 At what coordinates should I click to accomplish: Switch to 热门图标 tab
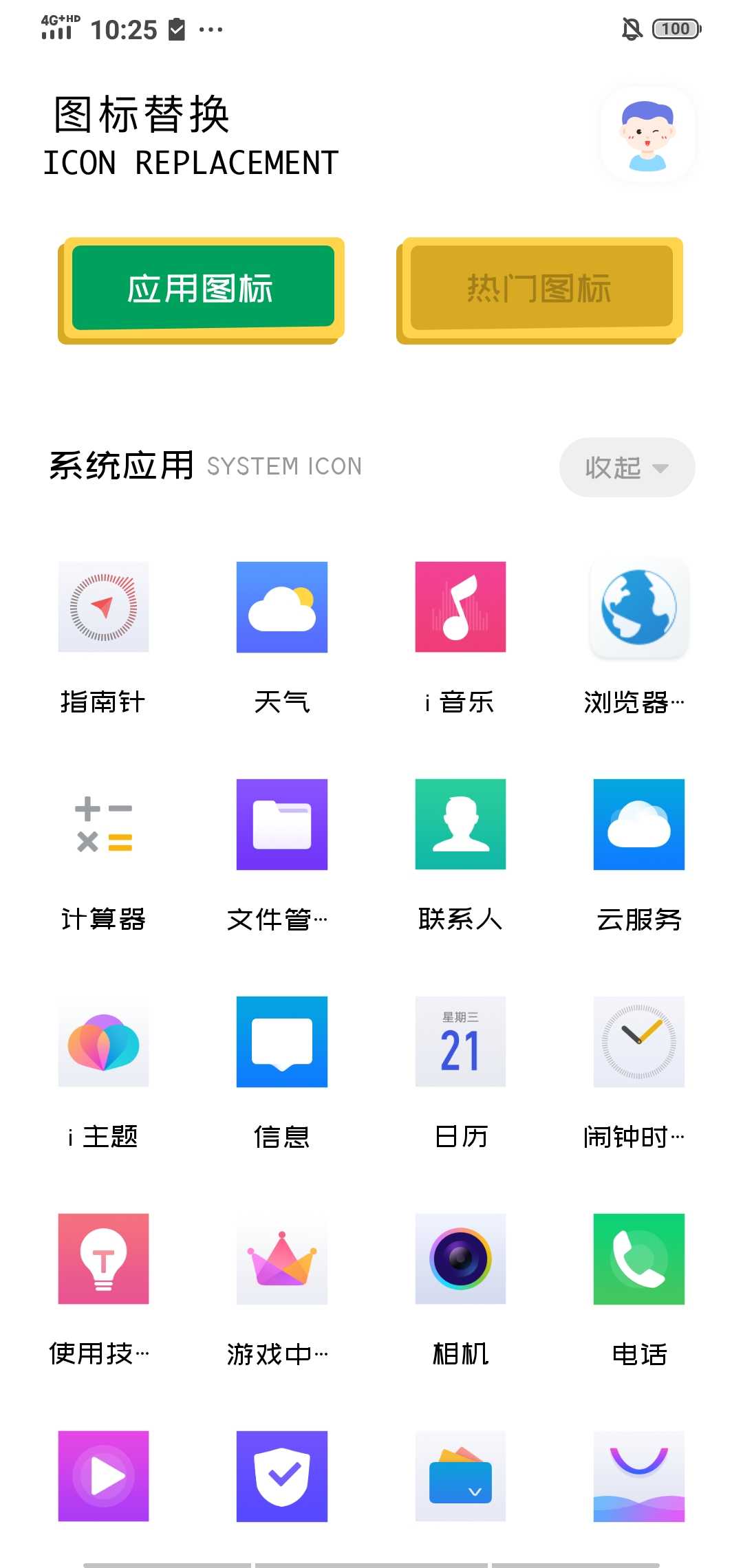click(540, 289)
